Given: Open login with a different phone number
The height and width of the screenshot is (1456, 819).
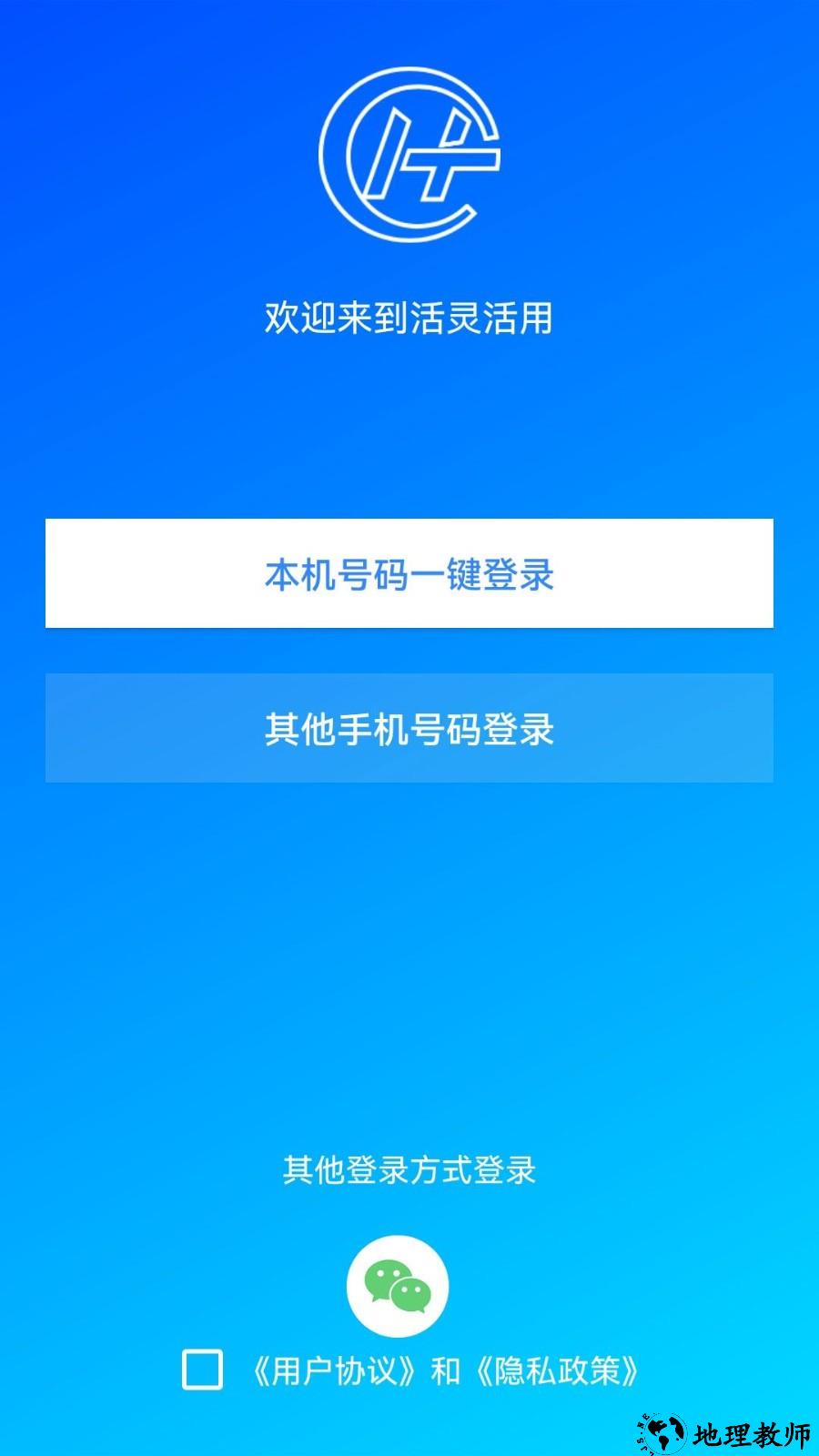Looking at the screenshot, I should click(x=409, y=728).
